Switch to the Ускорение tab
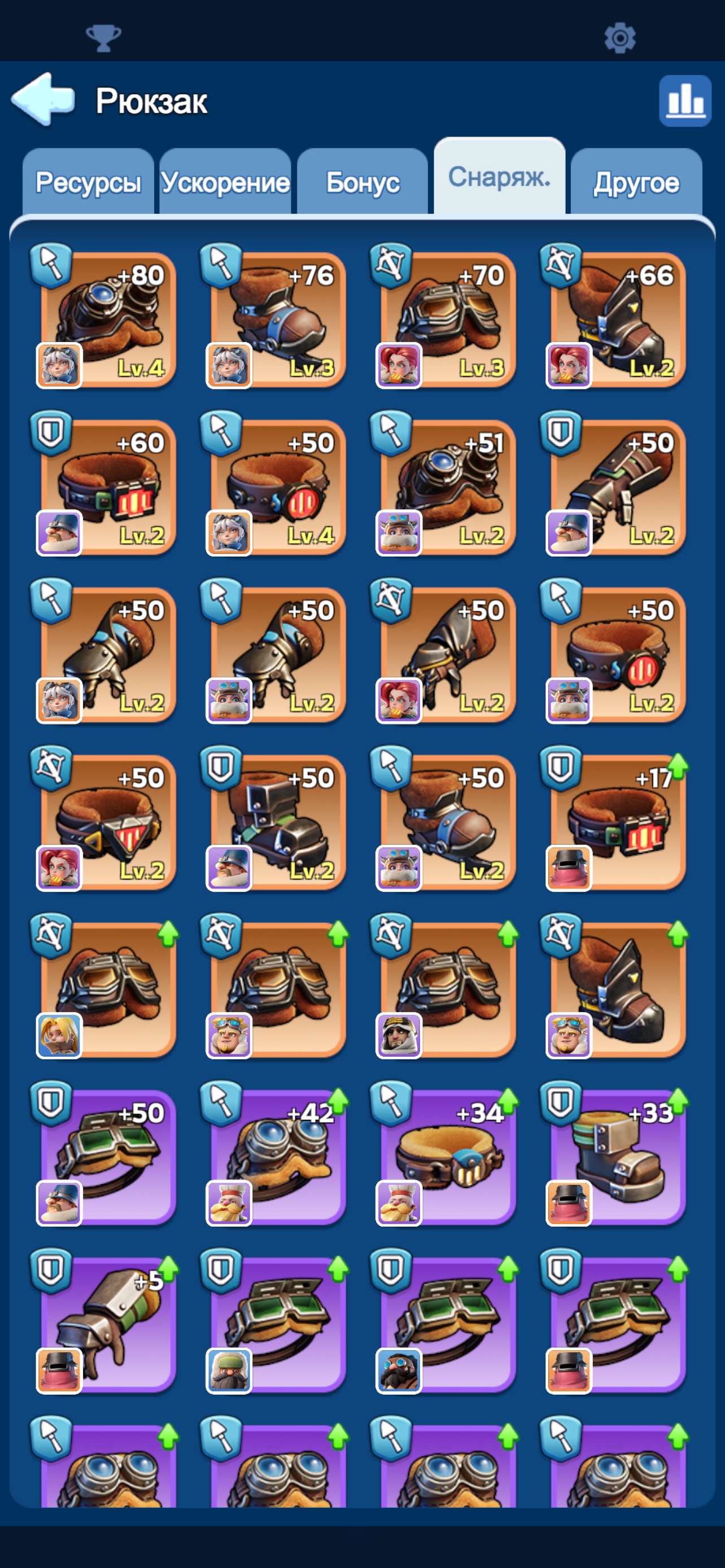The width and height of the screenshot is (725, 1568). (x=225, y=181)
